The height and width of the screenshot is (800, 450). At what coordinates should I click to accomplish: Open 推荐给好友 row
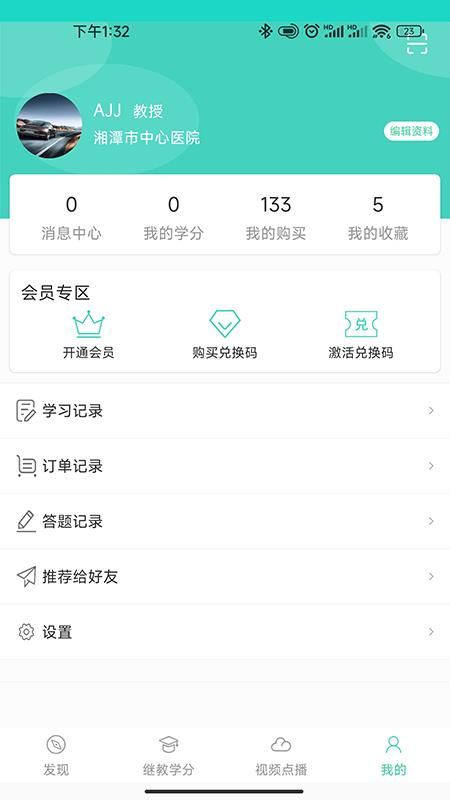225,577
